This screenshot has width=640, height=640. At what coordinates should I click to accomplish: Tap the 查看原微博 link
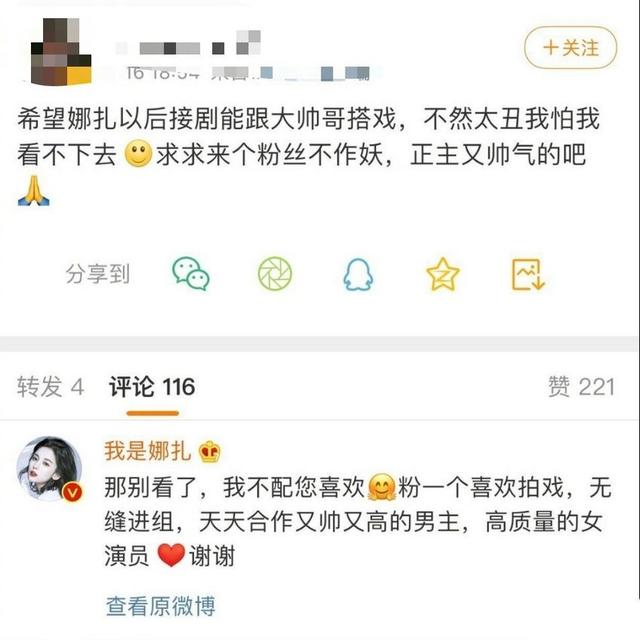point(160,605)
